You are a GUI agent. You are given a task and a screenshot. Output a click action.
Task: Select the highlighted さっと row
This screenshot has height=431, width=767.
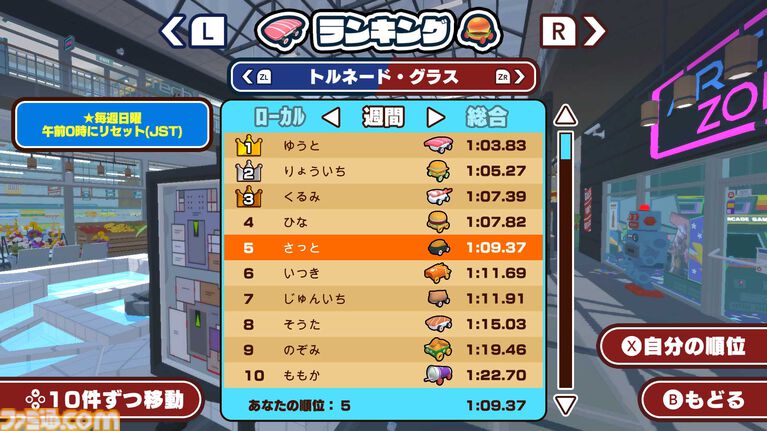click(383, 247)
